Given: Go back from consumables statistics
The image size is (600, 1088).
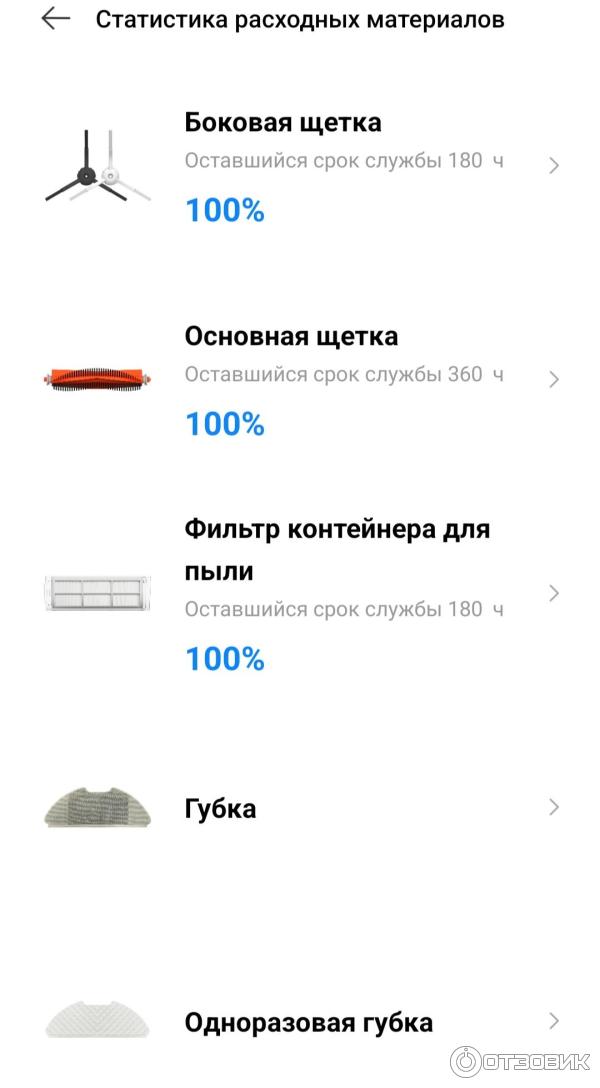Looking at the screenshot, I should [56, 19].
